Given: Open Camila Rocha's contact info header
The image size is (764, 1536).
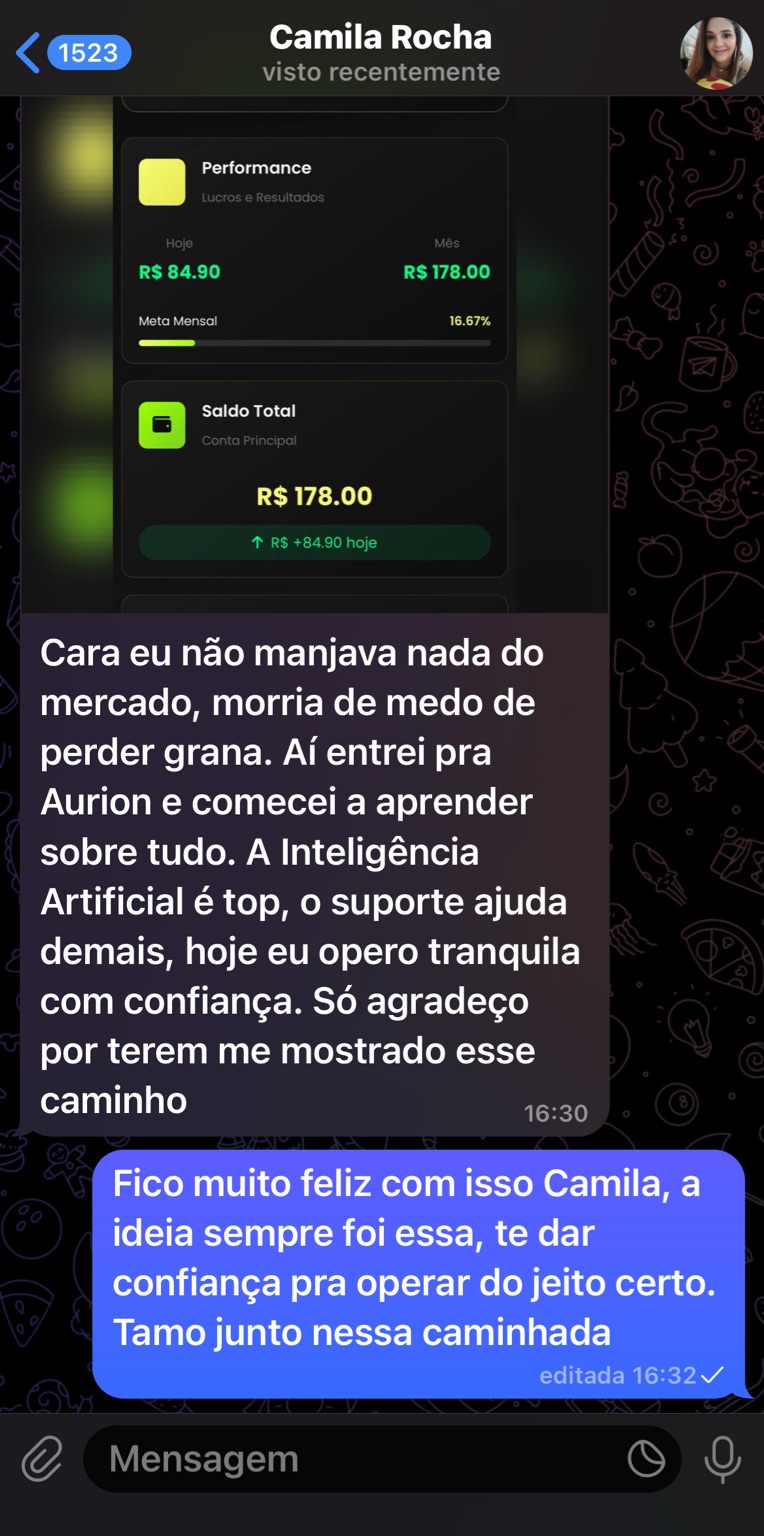Looking at the screenshot, I should click(381, 52).
